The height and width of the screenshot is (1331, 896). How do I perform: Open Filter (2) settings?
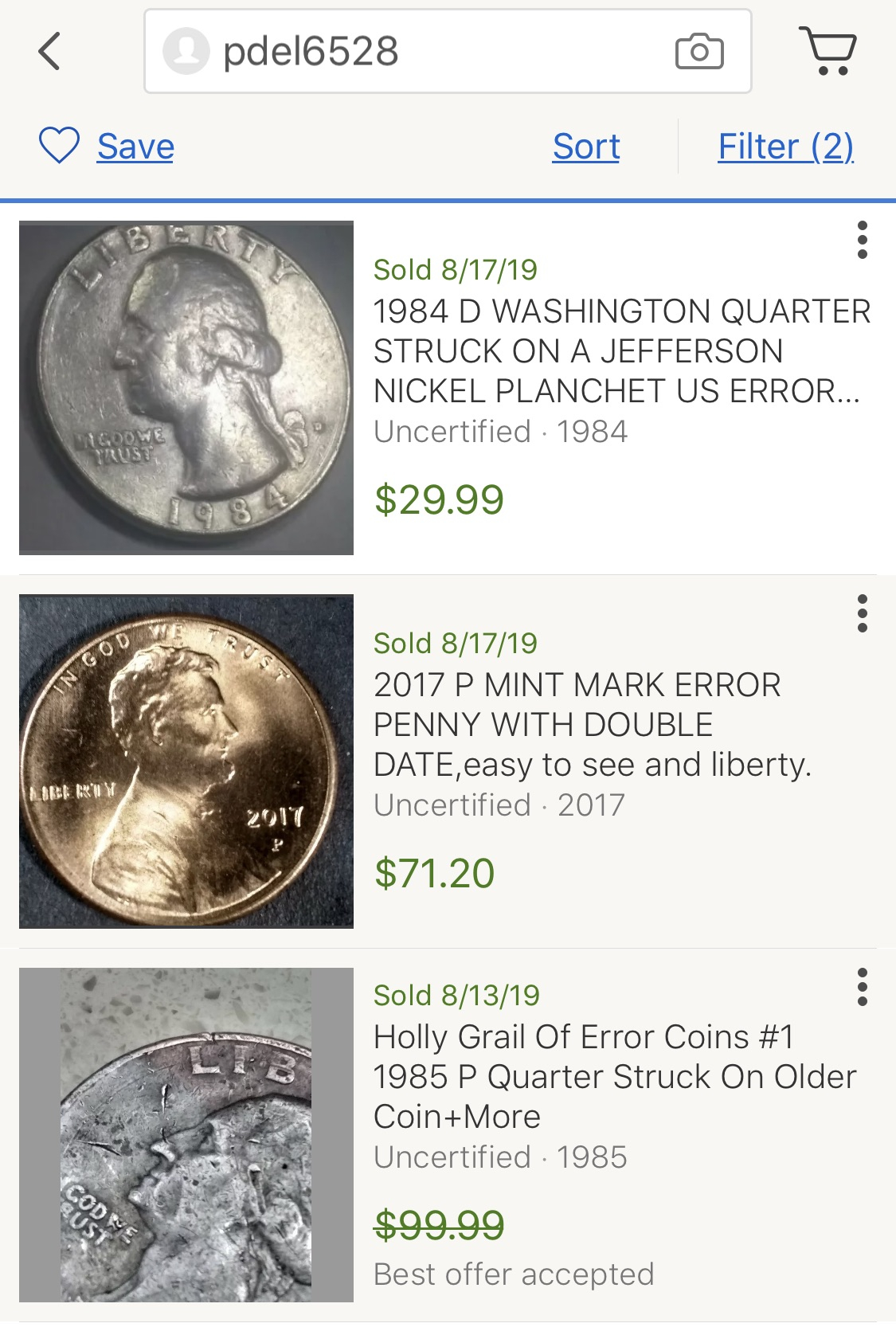785,147
